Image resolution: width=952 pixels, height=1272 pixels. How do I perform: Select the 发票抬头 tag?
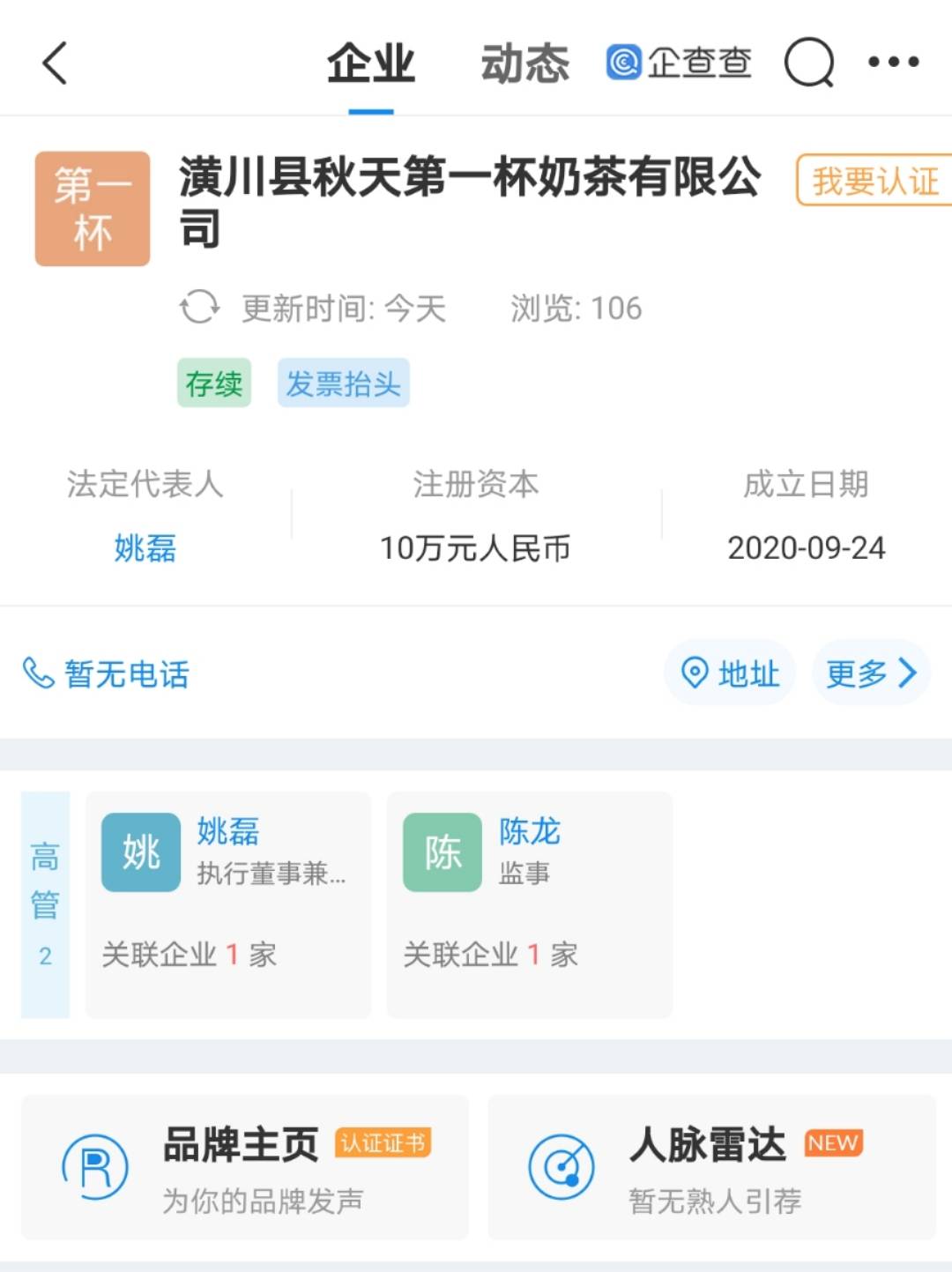pyautogui.click(x=343, y=382)
